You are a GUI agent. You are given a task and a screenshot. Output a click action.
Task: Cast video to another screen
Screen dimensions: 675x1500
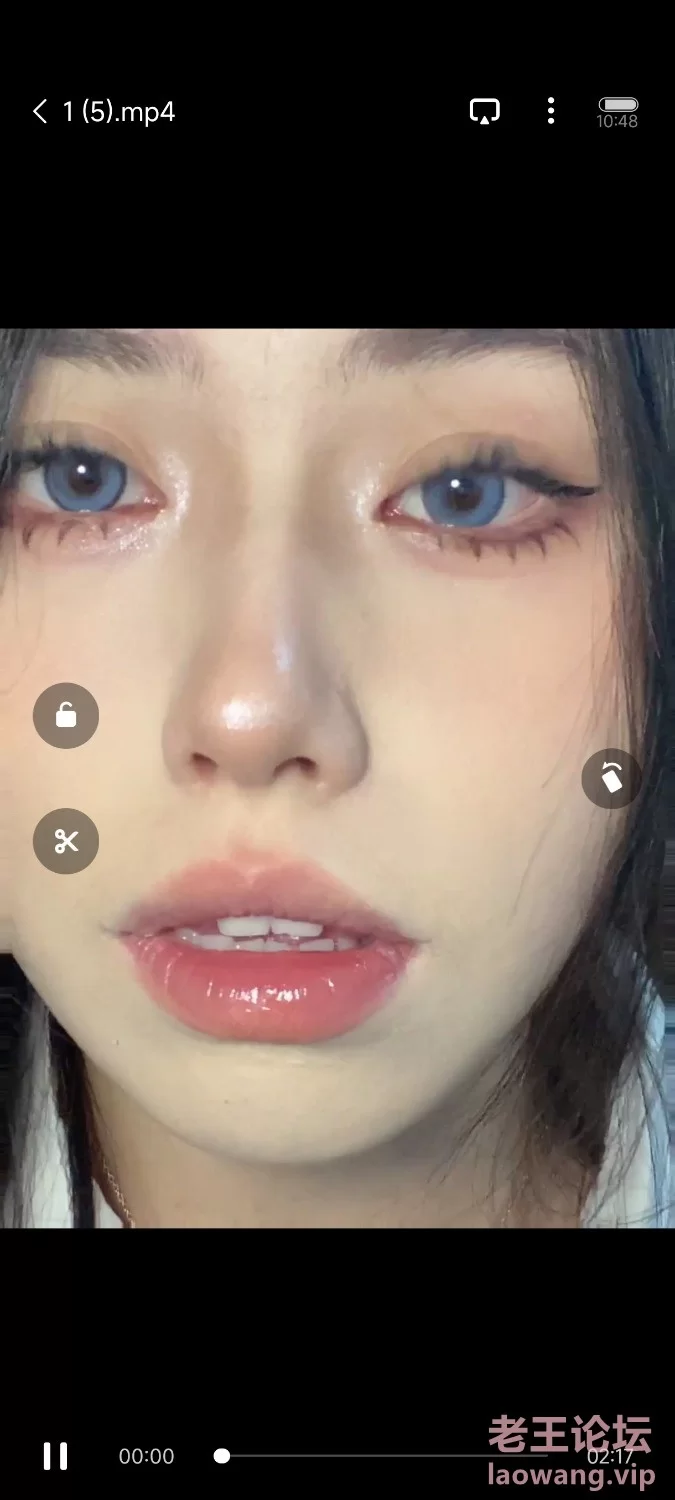[x=485, y=111]
